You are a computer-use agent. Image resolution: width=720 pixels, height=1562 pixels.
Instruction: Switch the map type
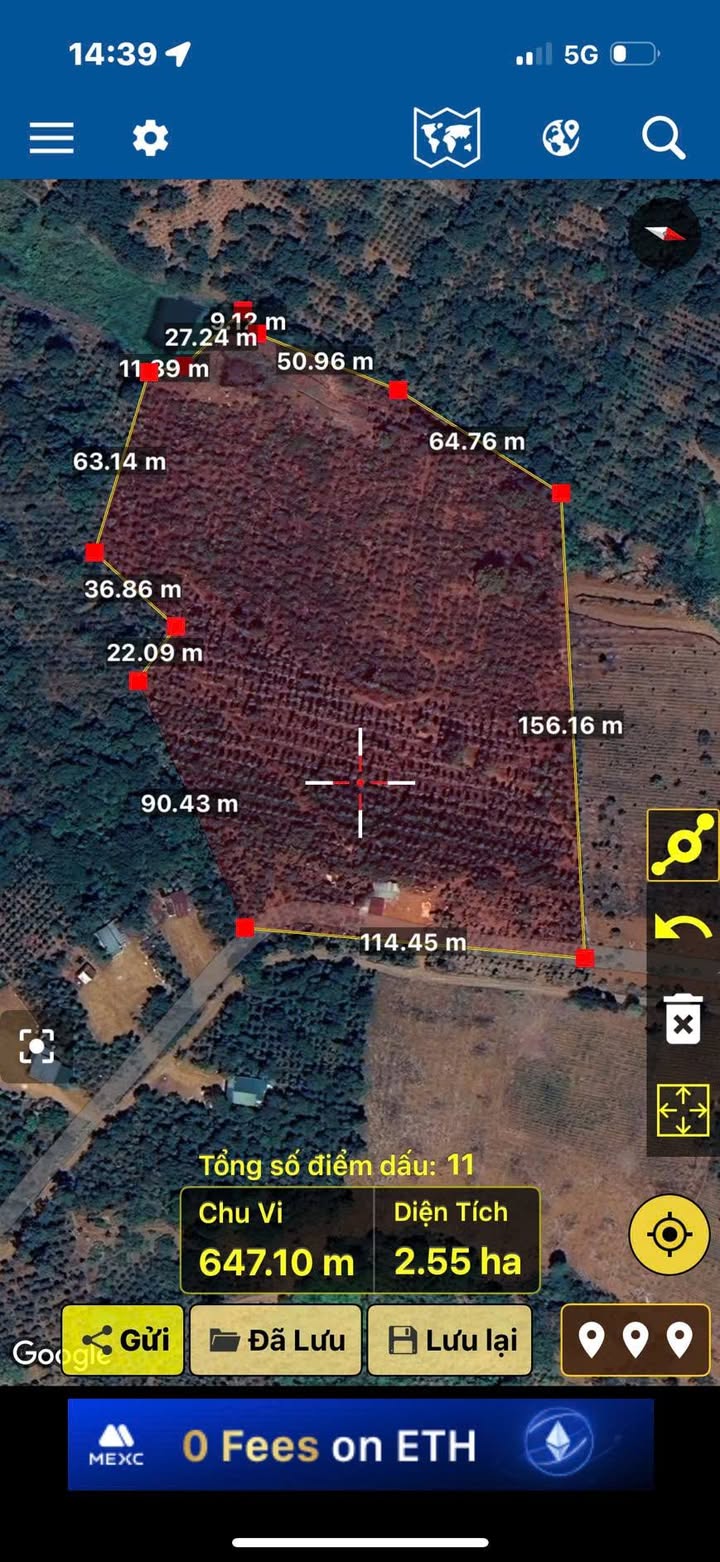[x=447, y=137]
